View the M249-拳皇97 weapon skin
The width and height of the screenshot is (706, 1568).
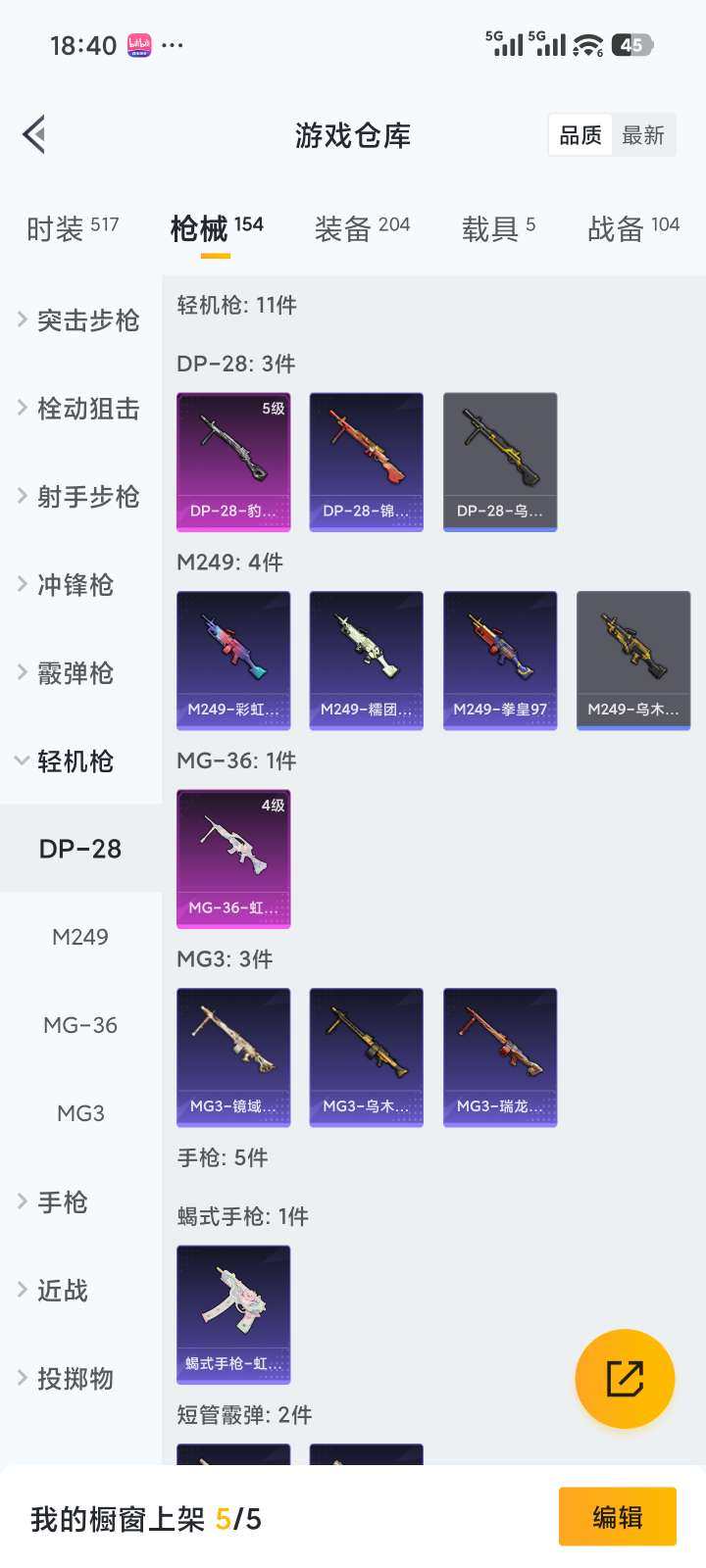(x=499, y=659)
